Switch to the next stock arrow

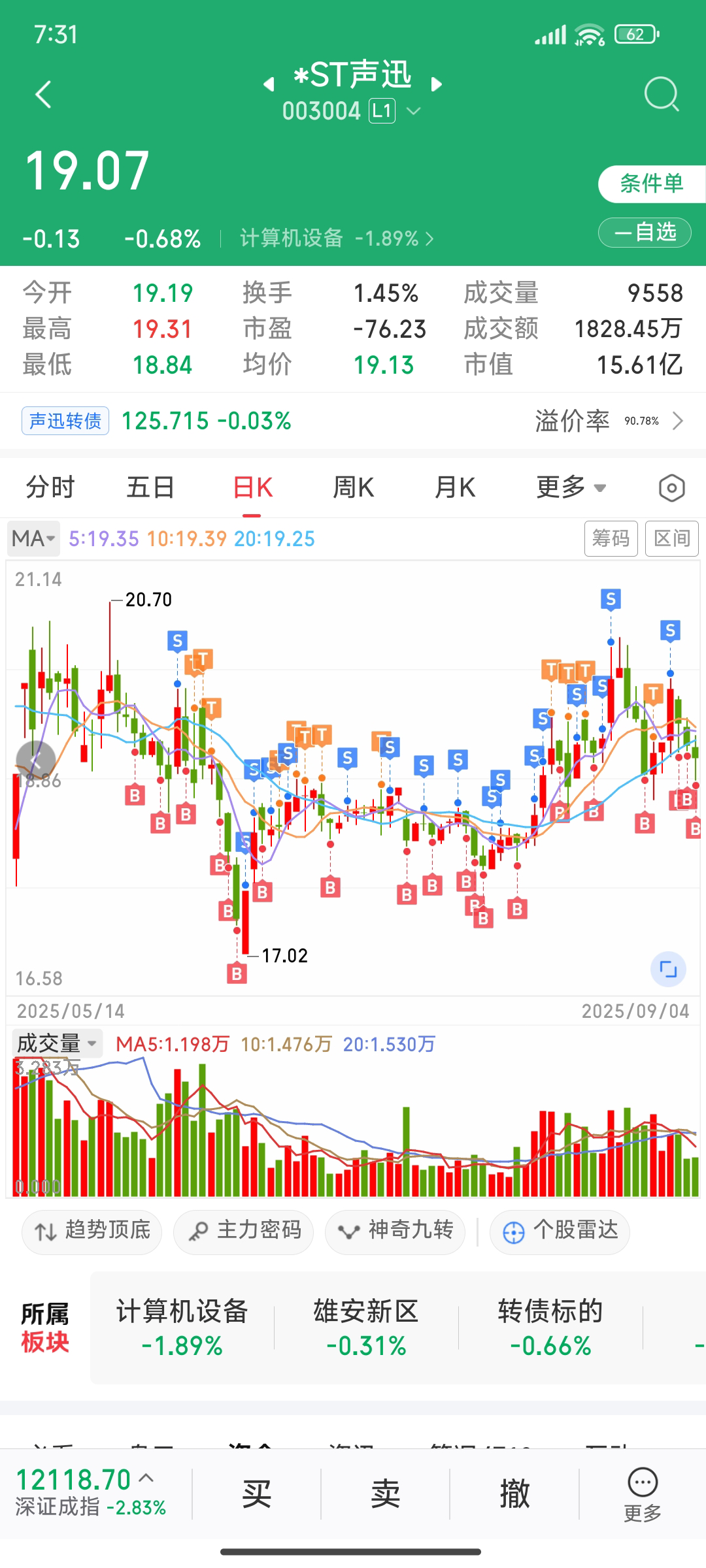[x=437, y=84]
